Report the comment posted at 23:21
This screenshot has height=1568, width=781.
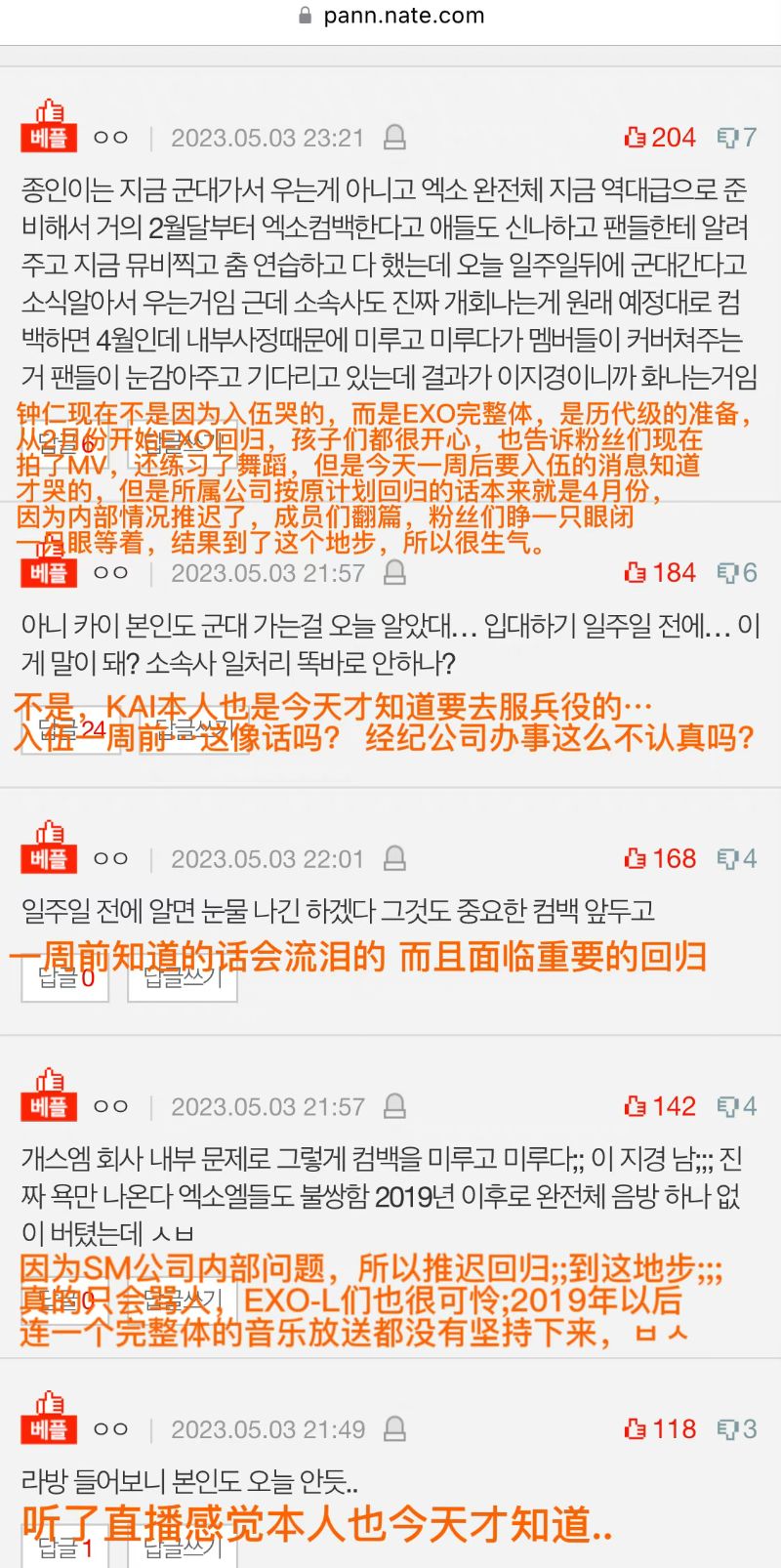(x=394, y=138)
